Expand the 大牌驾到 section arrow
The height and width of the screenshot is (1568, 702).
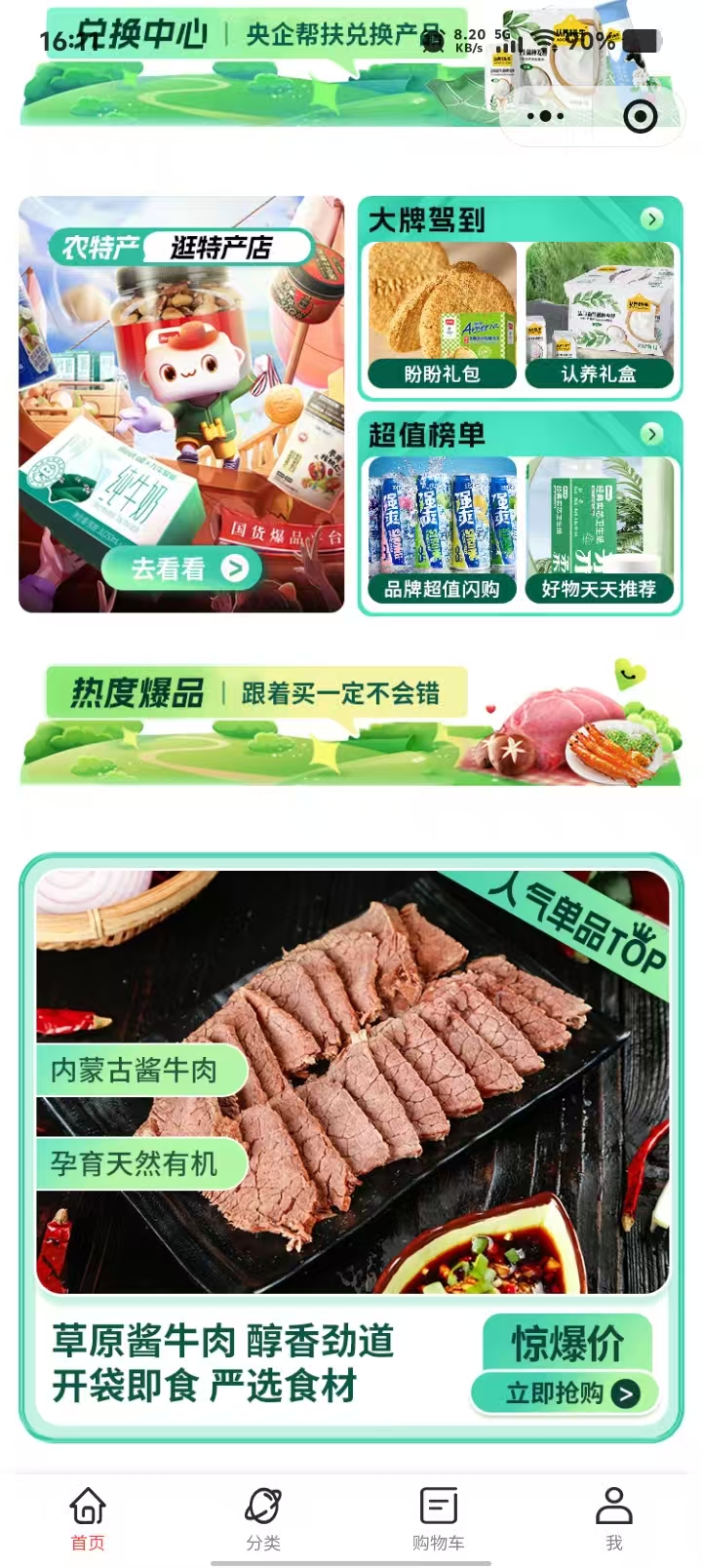click(652, 219)
